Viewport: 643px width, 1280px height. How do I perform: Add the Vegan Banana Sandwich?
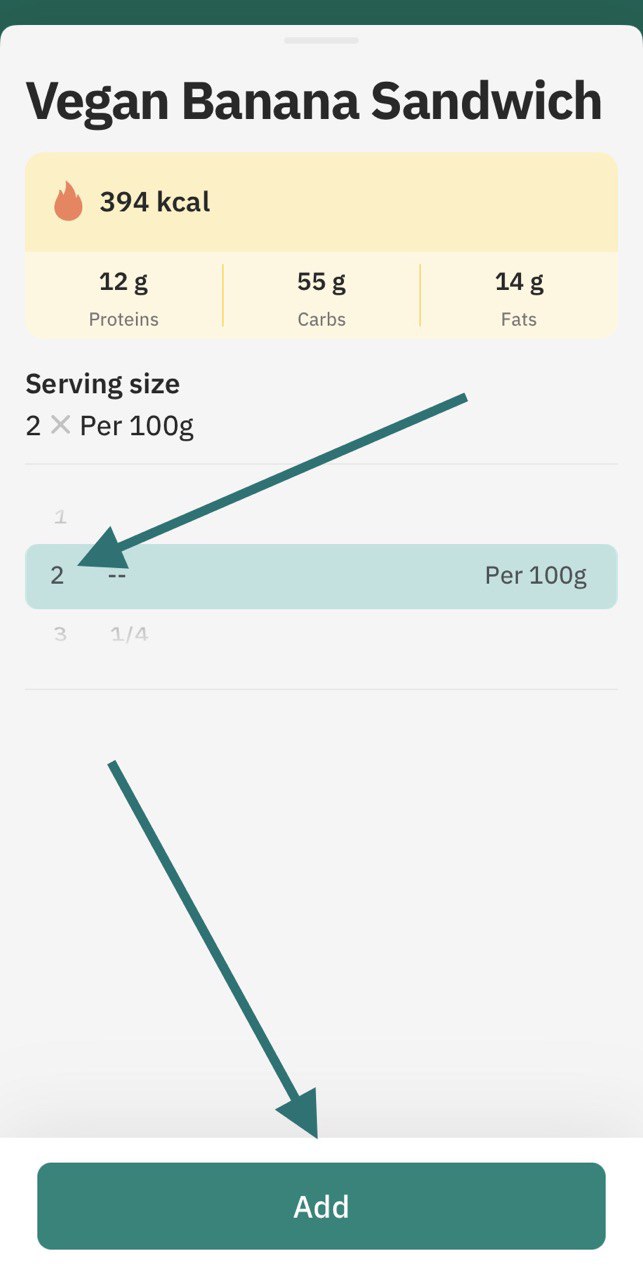pos(321,1206)
